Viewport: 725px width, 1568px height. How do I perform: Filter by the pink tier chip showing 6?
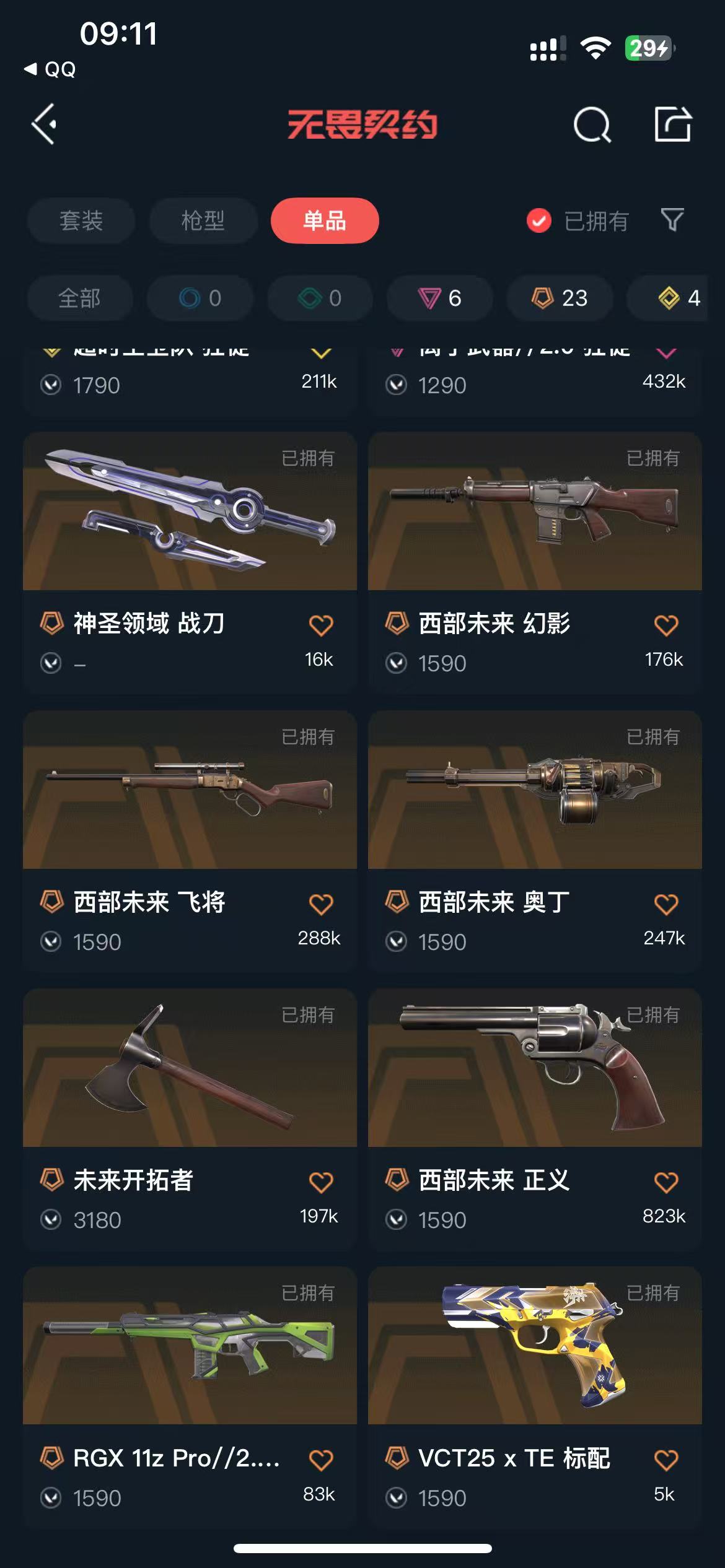pyautogui.click(x=440, y=298)
